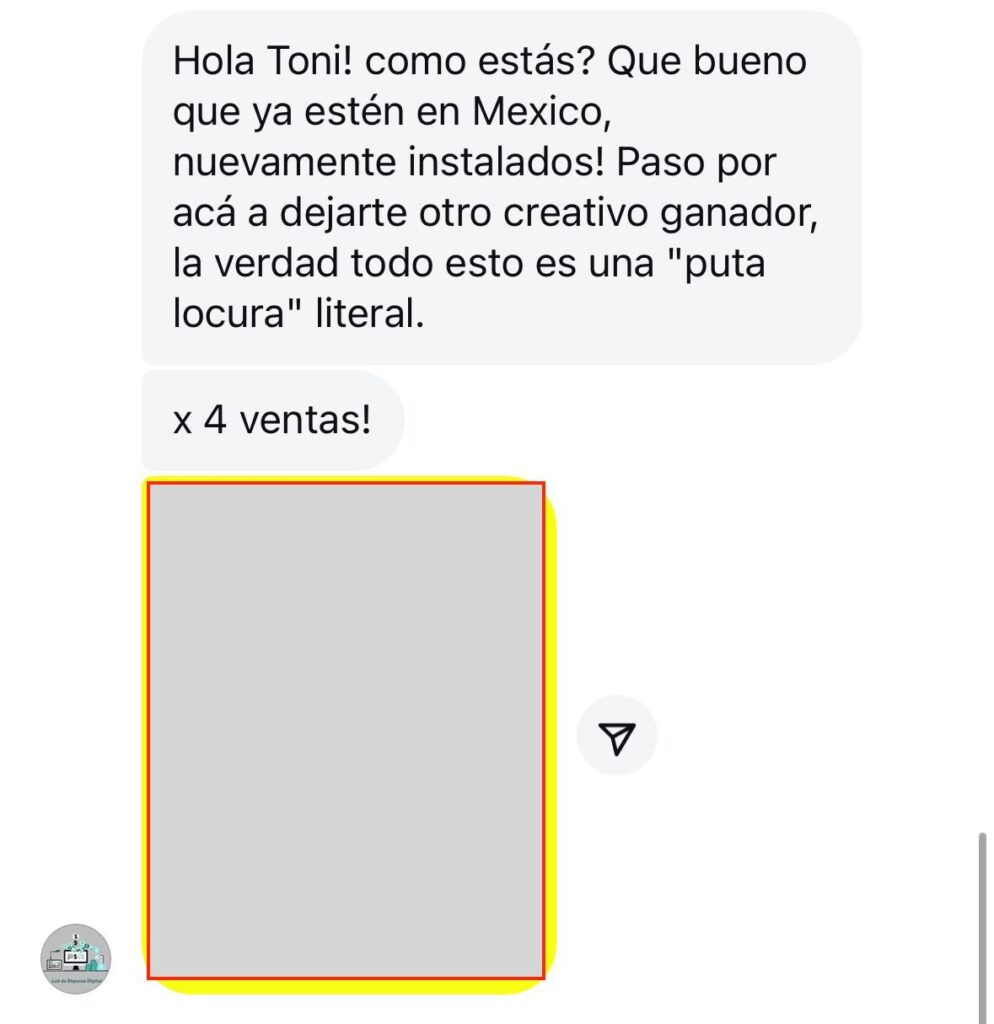
Task: Open the sender's profile avatar
Action: tap(75, 959)
